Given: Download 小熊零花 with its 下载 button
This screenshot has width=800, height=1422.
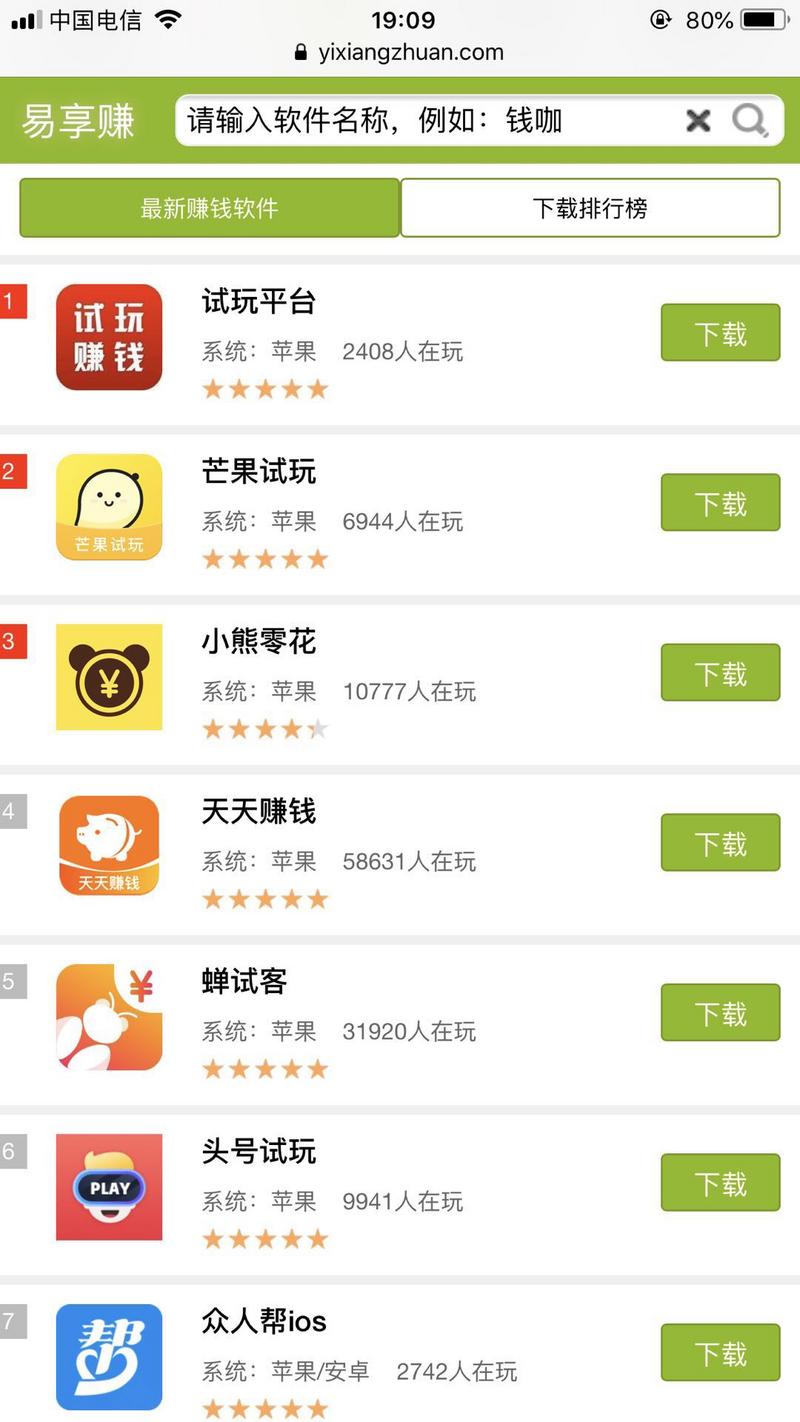Looking at the screenshot, I should (x=720, y=673).
